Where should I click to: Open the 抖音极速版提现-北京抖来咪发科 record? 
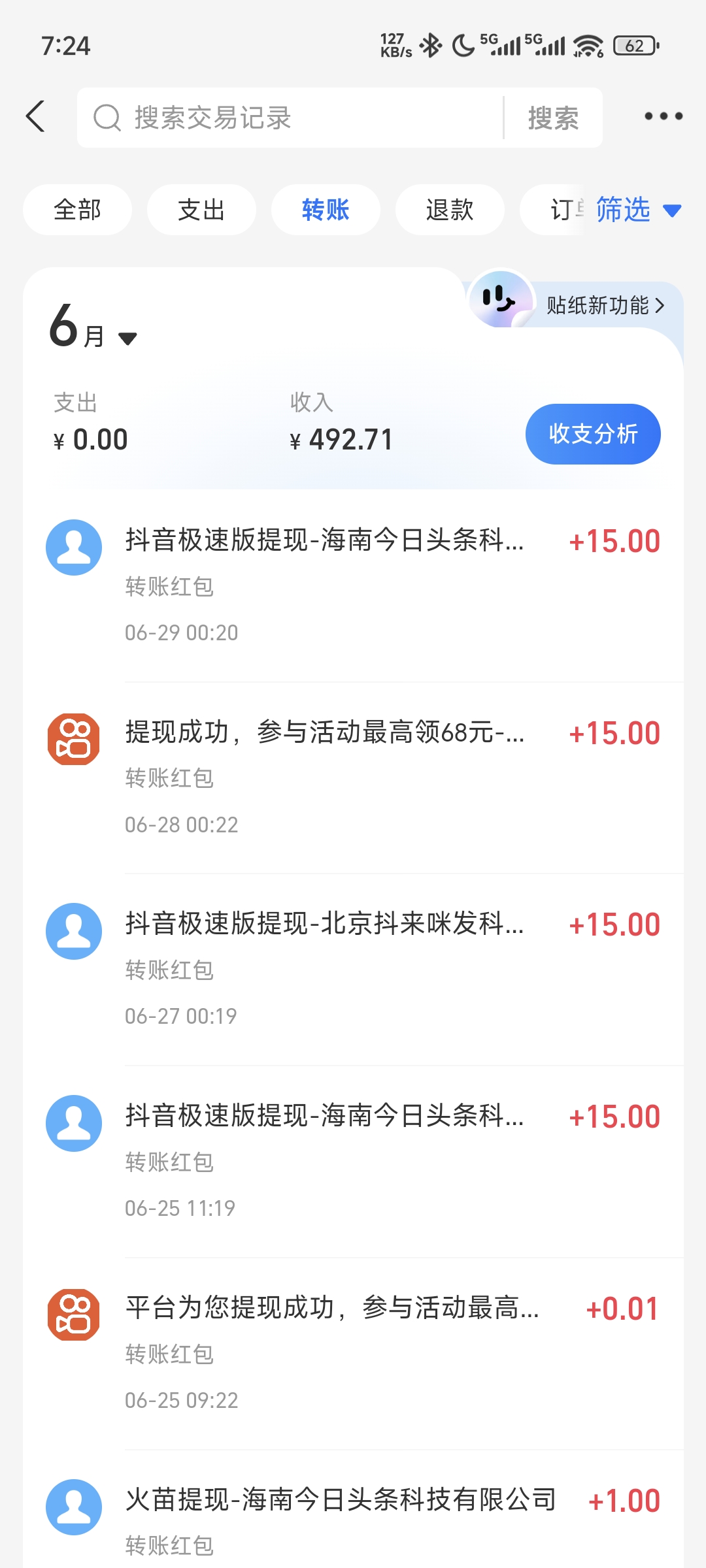353,970
